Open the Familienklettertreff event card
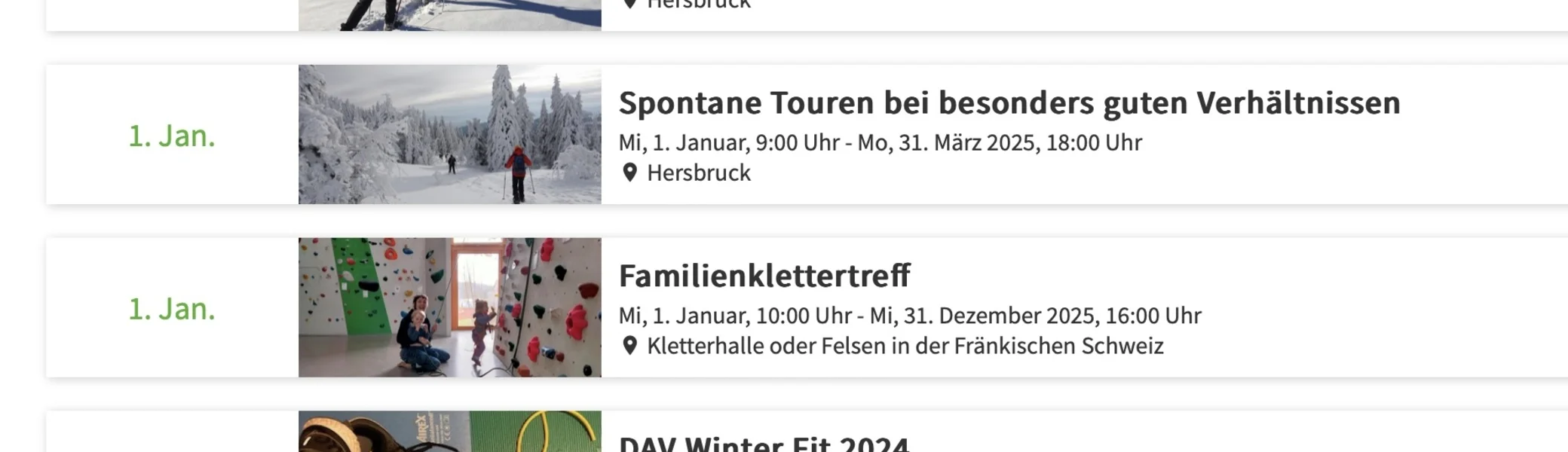This screenshot has height=452, width=1568. point(764,276)
